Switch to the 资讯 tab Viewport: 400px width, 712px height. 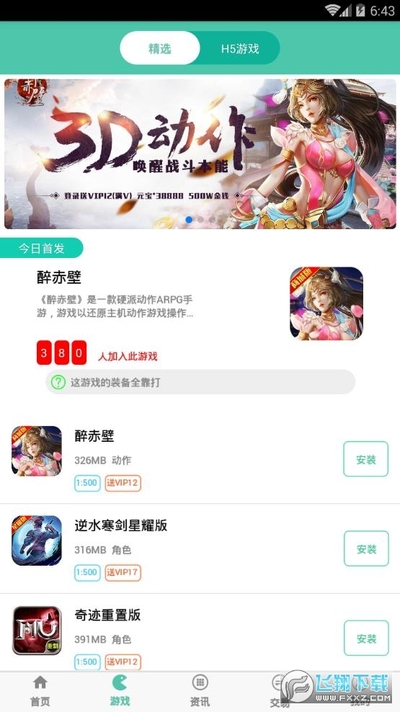coord(200,691)
